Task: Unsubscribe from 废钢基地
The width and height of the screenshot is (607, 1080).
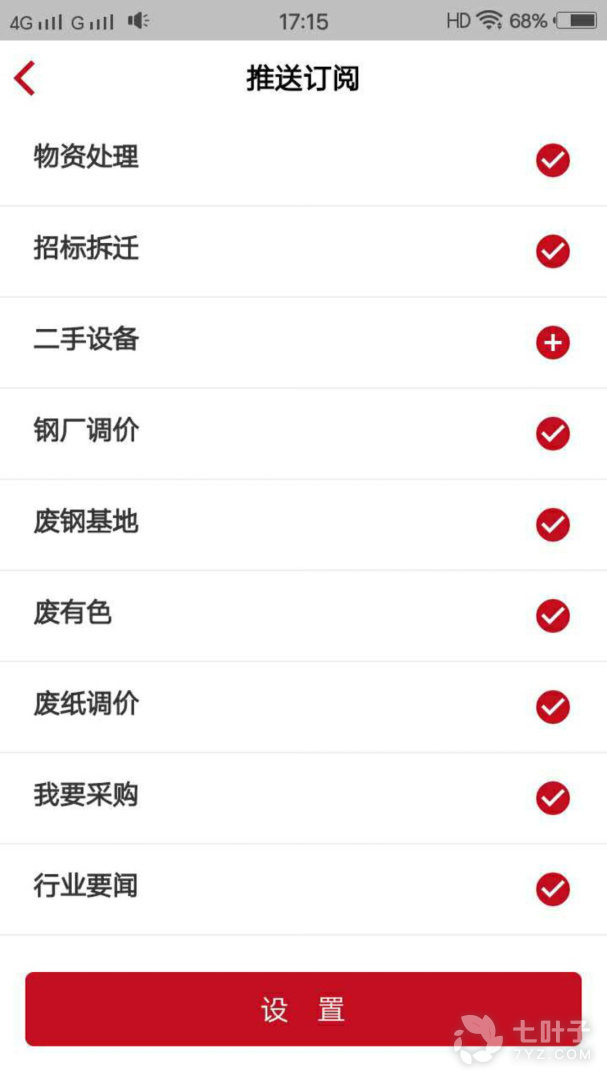Action: coord(552,524)
